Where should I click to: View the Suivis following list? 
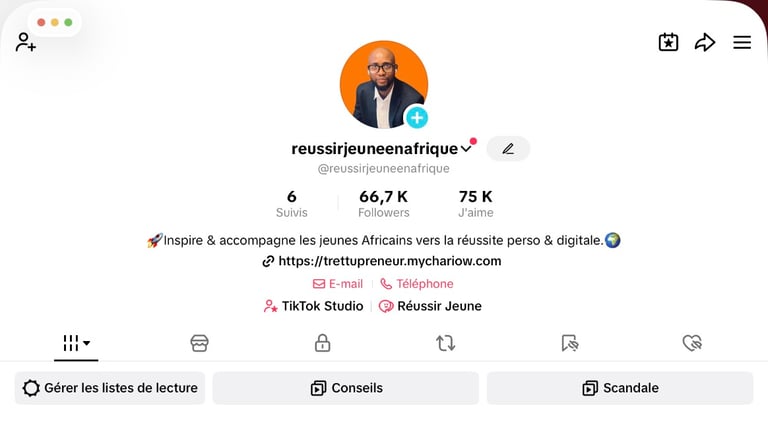(x=292, y=203)
